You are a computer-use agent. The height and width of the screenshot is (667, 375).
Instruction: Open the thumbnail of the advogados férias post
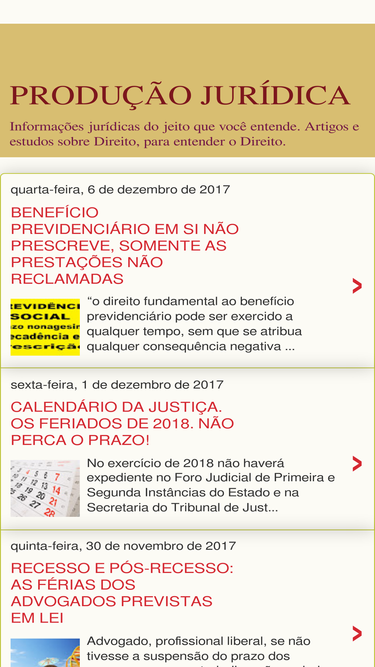(x=45, y=653)
